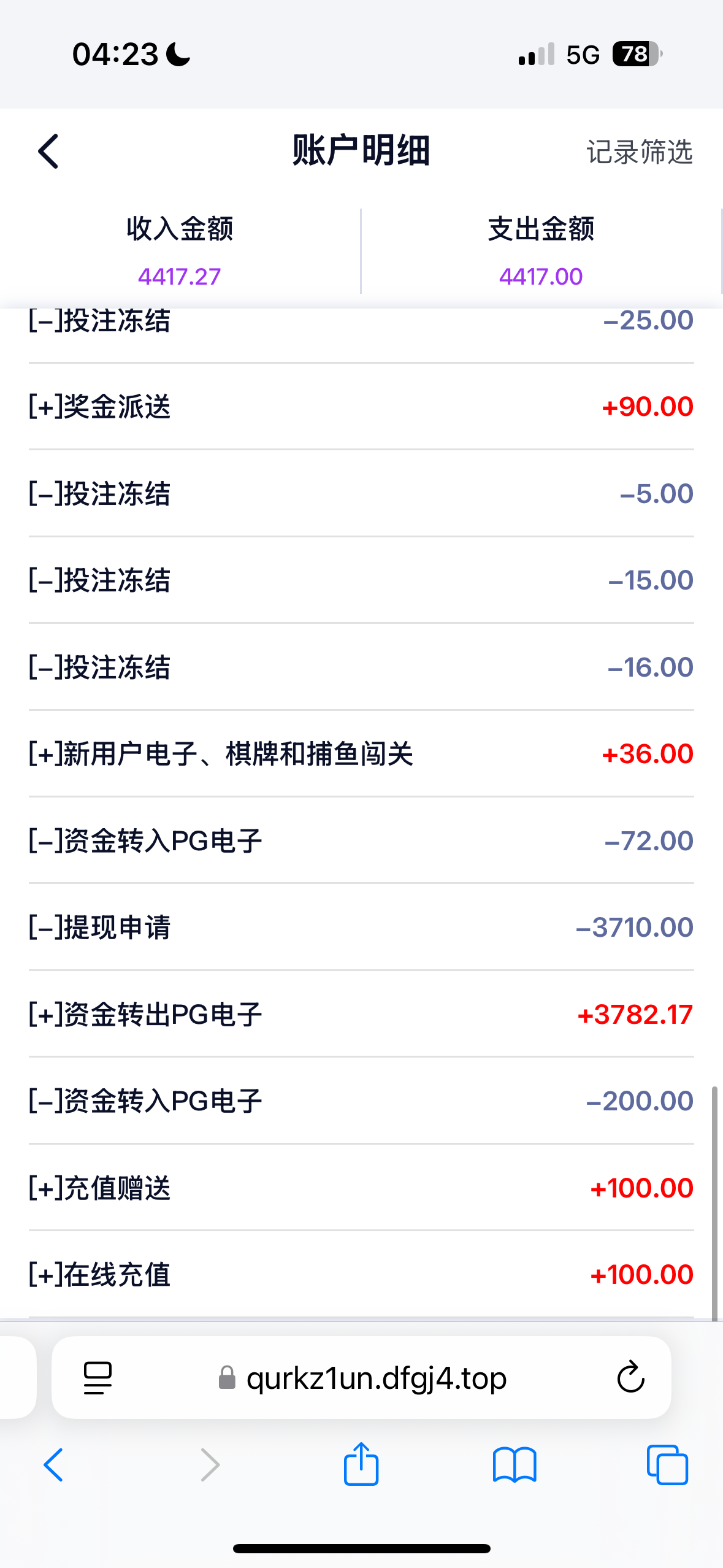
Task: Reload the current web page
Action: pyautogui.click(x=630, y=1378)
